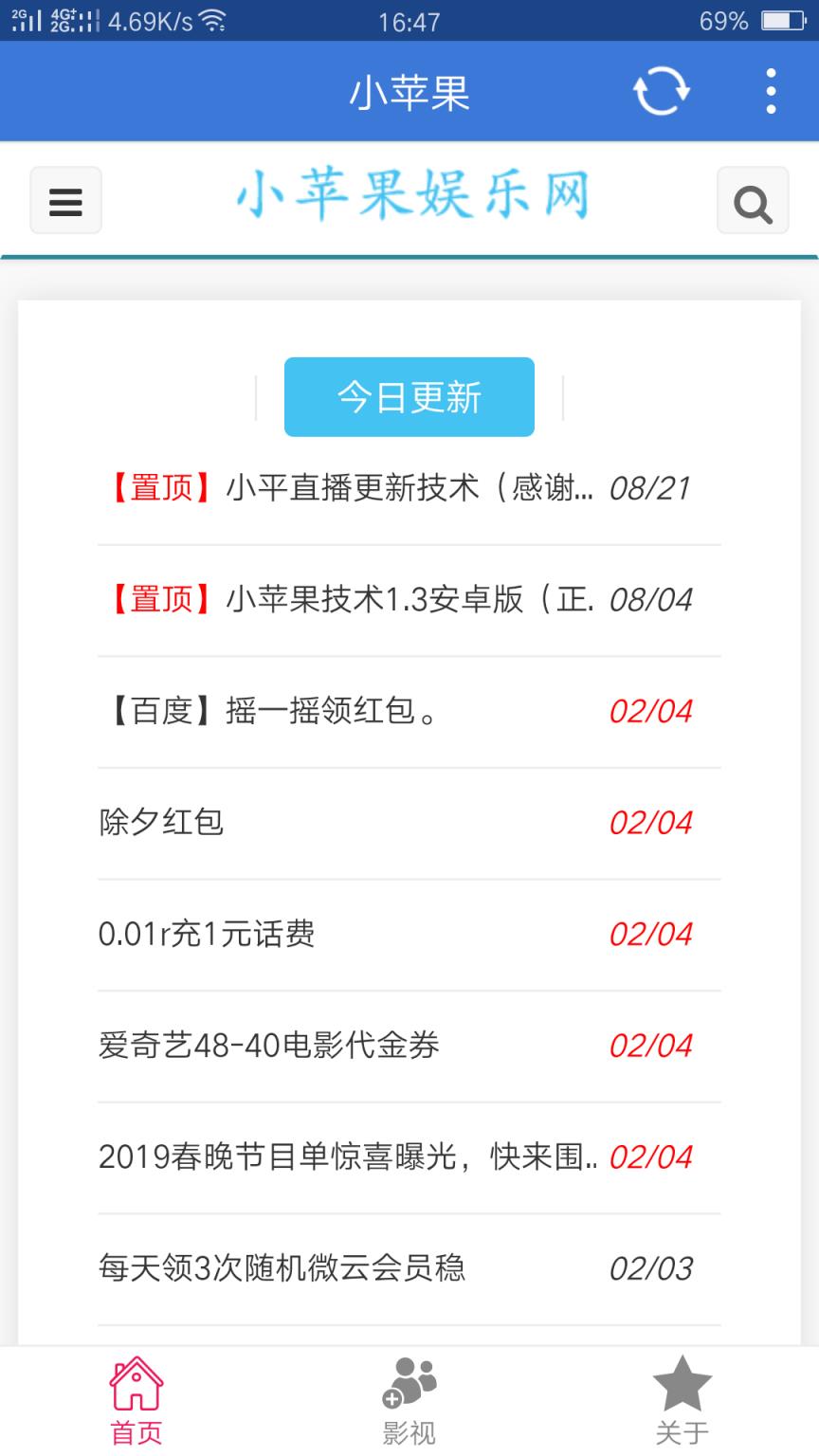Tap the battery indicator in the status bar

(x=787, y=21)
